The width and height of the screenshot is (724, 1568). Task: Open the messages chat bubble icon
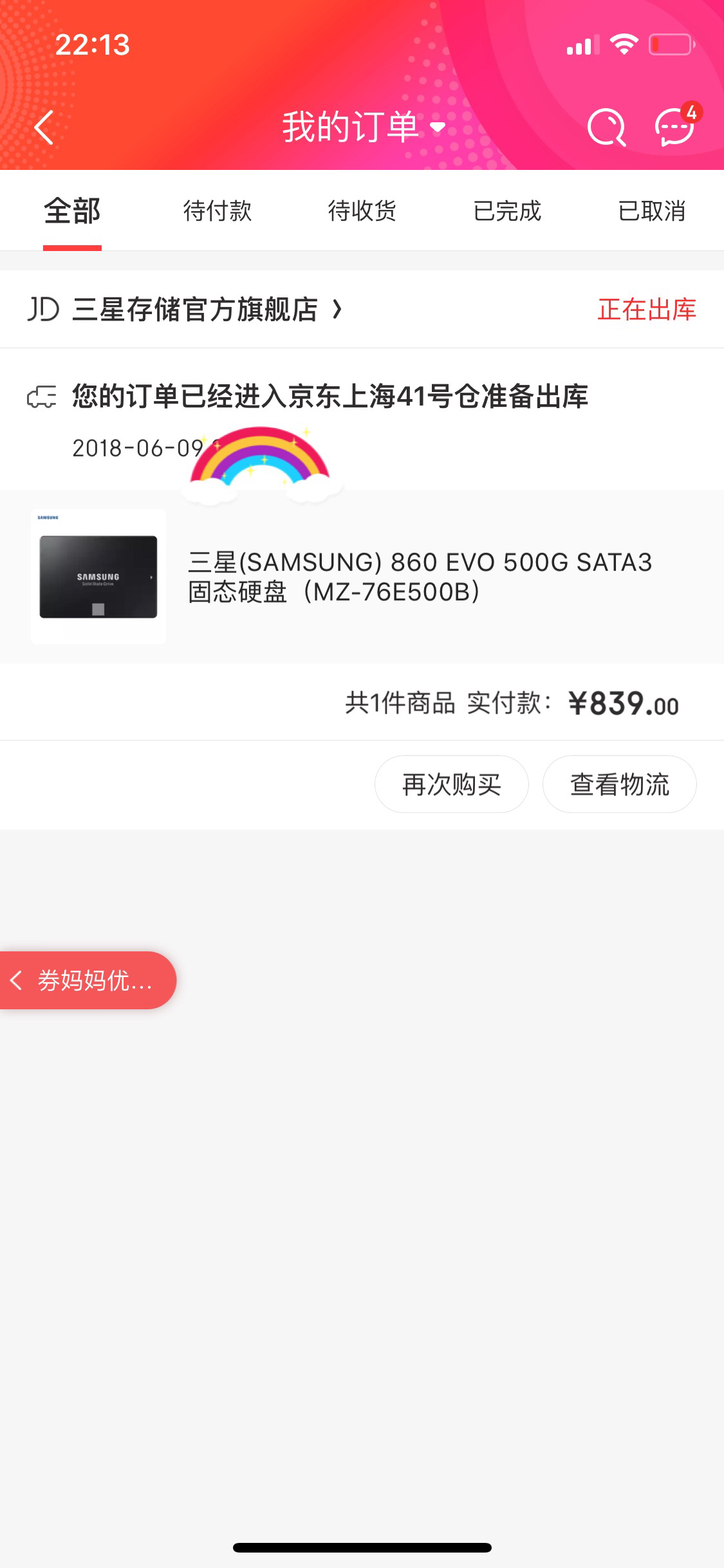pos(674,127)
